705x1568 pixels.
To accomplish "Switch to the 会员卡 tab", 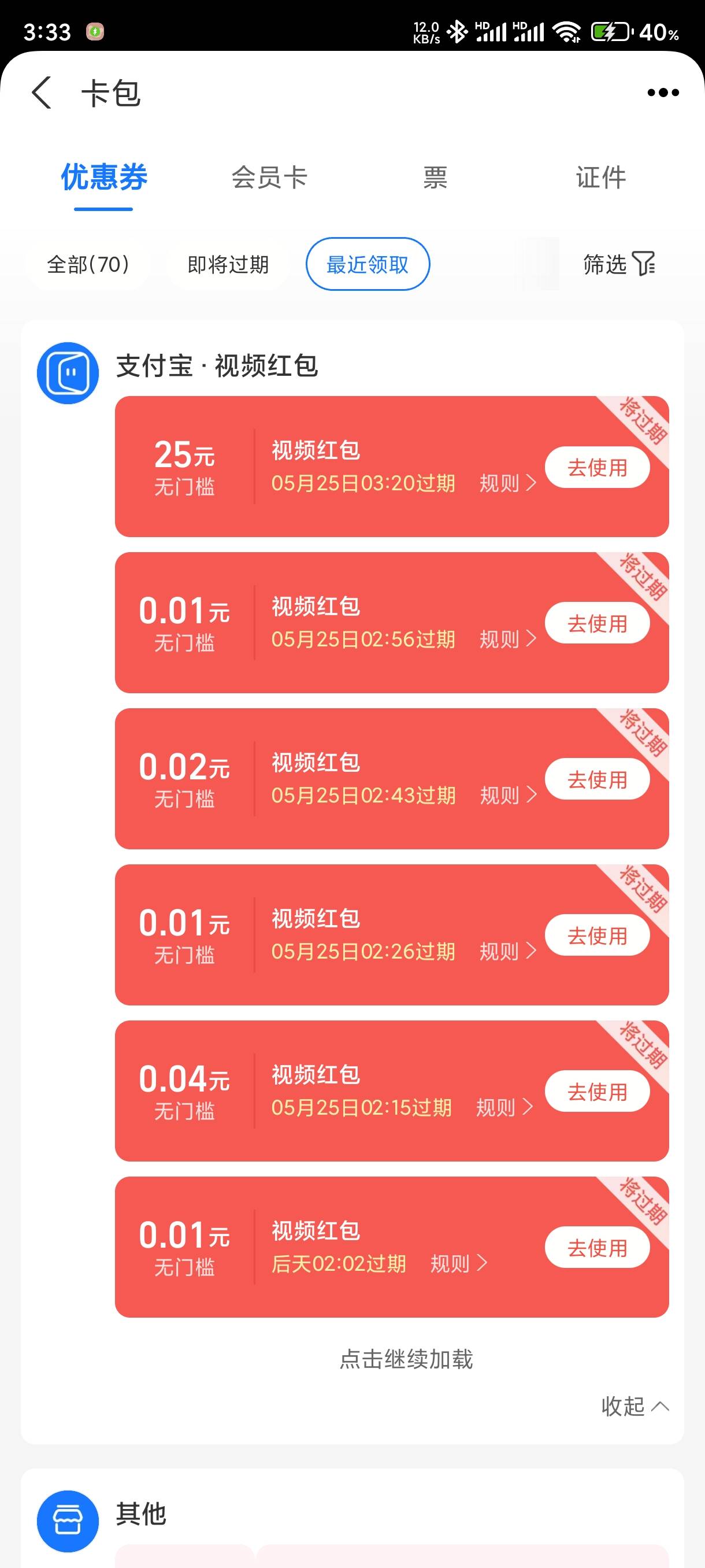I will pos(269,177).
